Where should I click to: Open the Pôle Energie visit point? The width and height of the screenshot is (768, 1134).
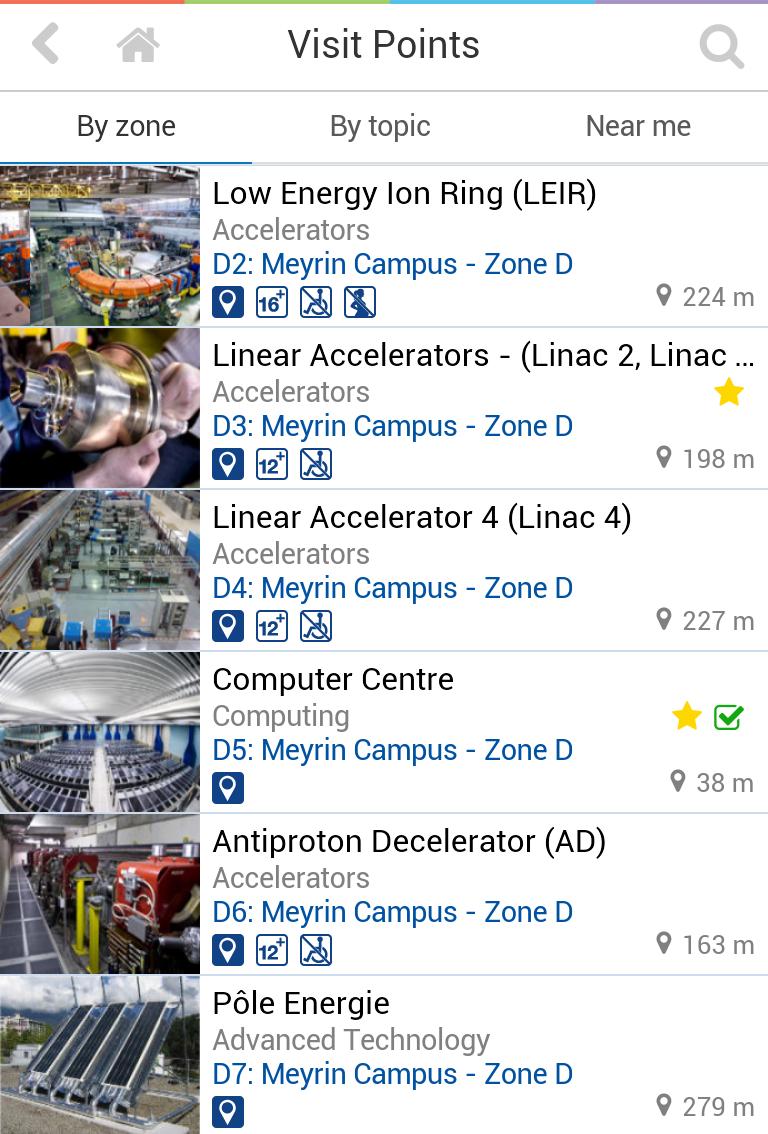tap(300, 1002)
